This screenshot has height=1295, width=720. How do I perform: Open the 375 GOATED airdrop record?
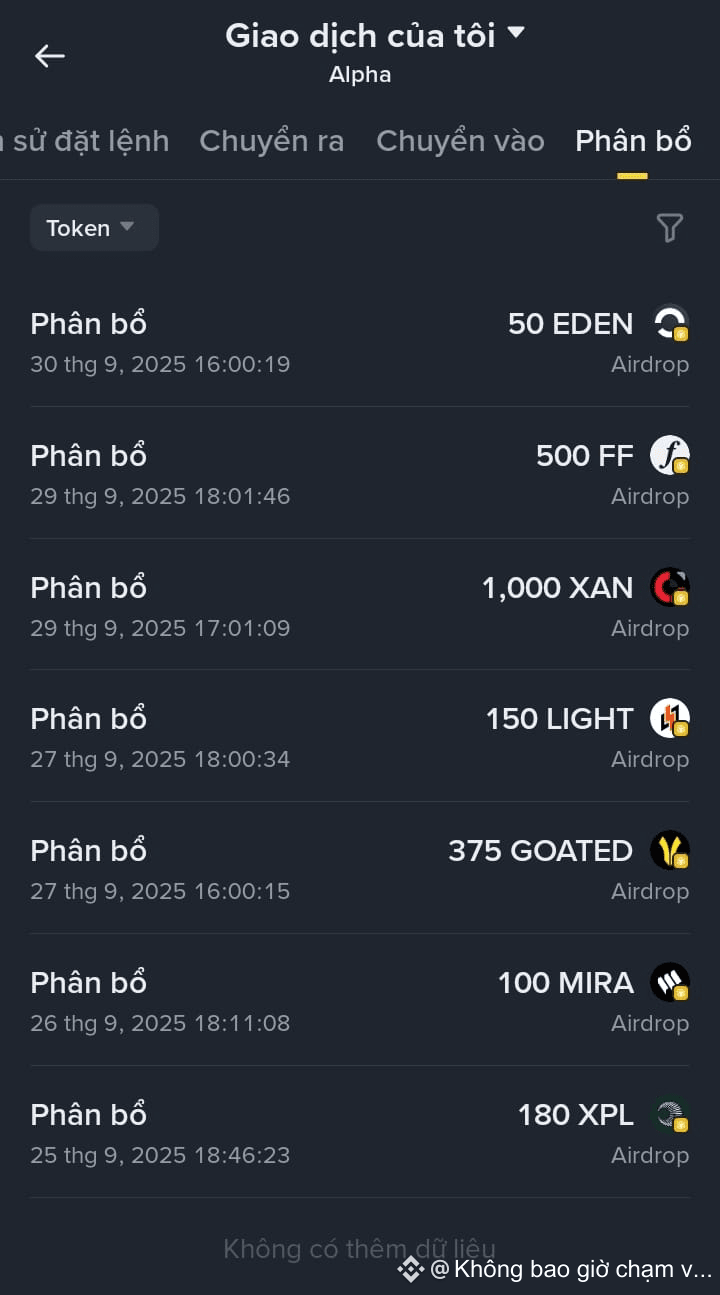[360, 869]
